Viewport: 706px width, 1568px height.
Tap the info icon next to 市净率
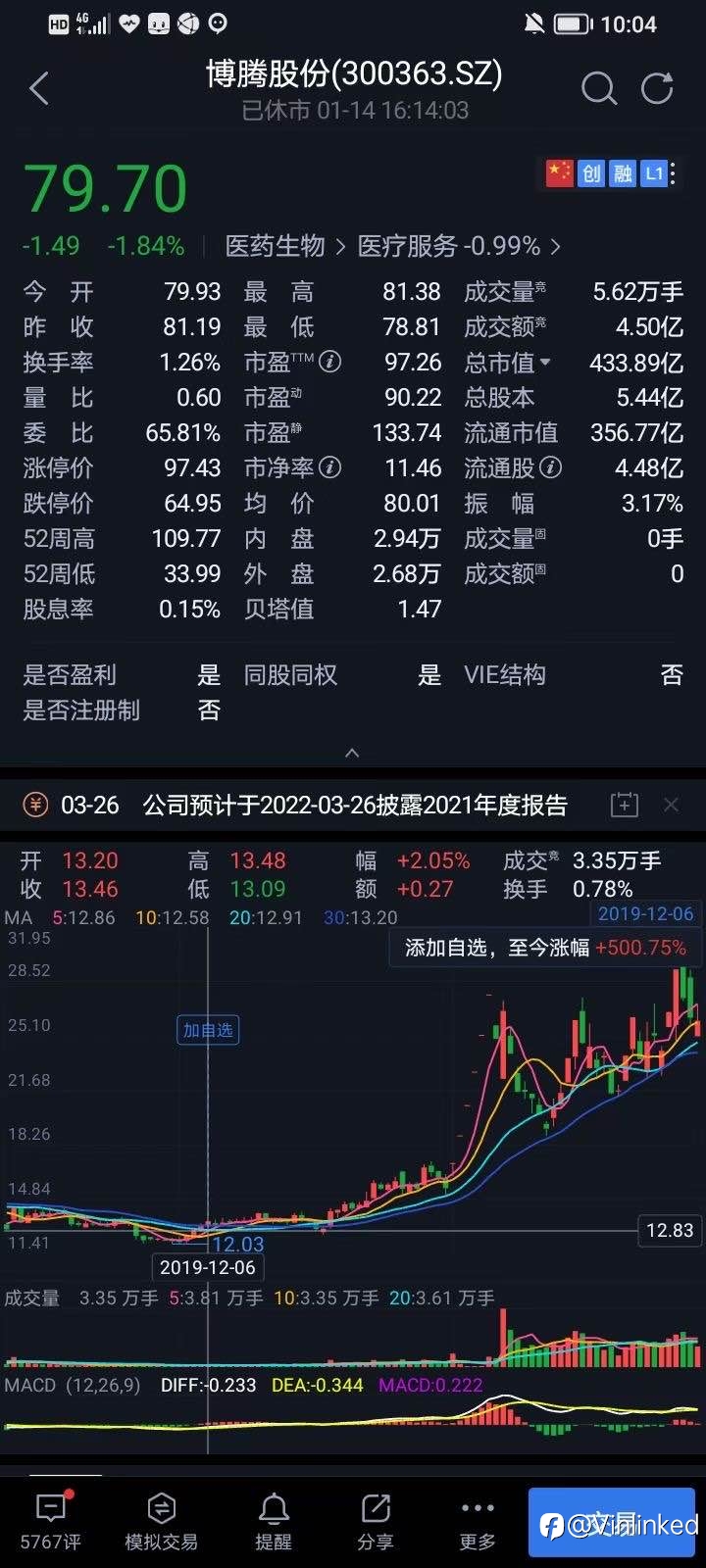click(330, 467)
